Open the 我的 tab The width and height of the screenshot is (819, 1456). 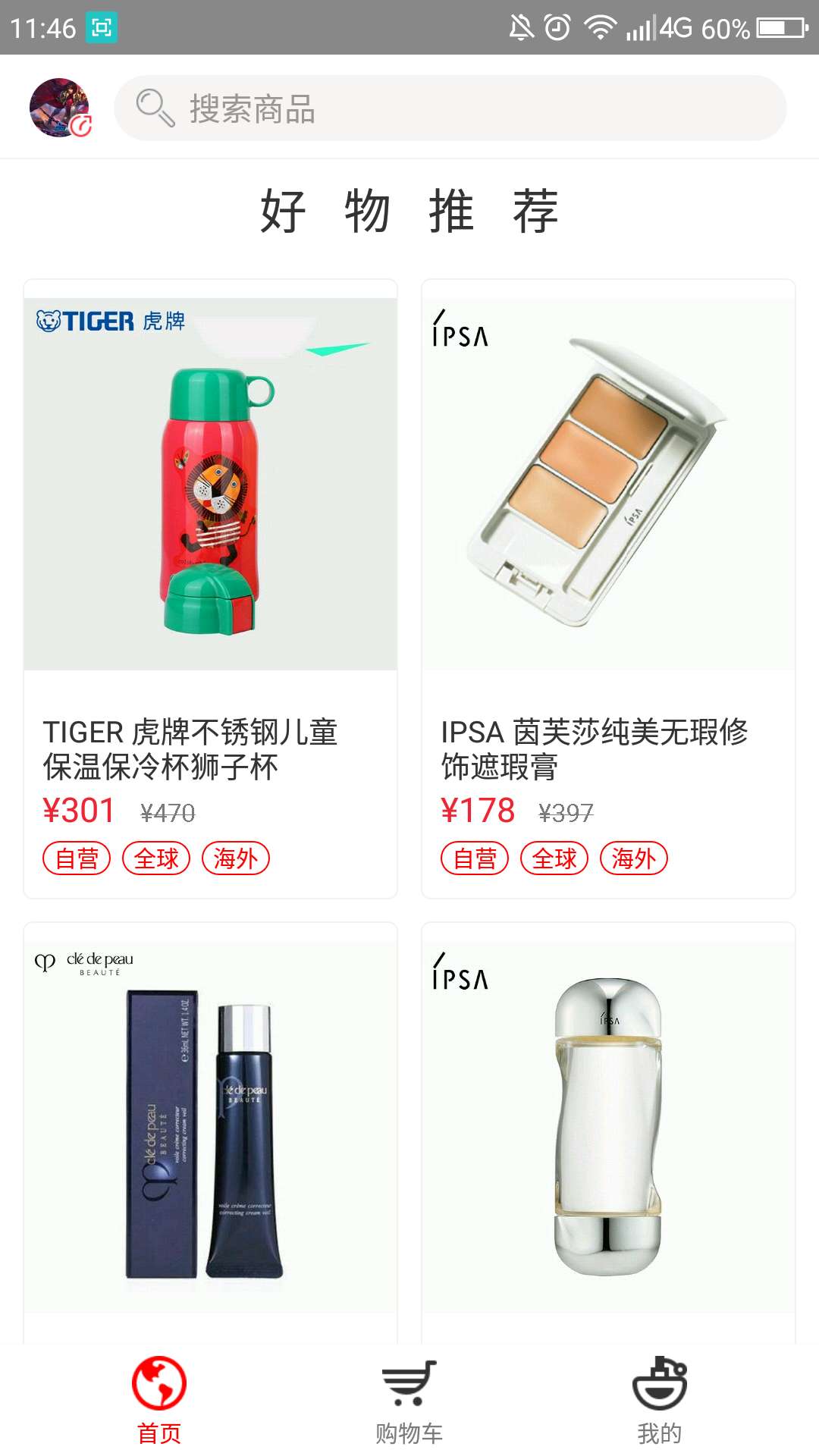click(659, 1400)
